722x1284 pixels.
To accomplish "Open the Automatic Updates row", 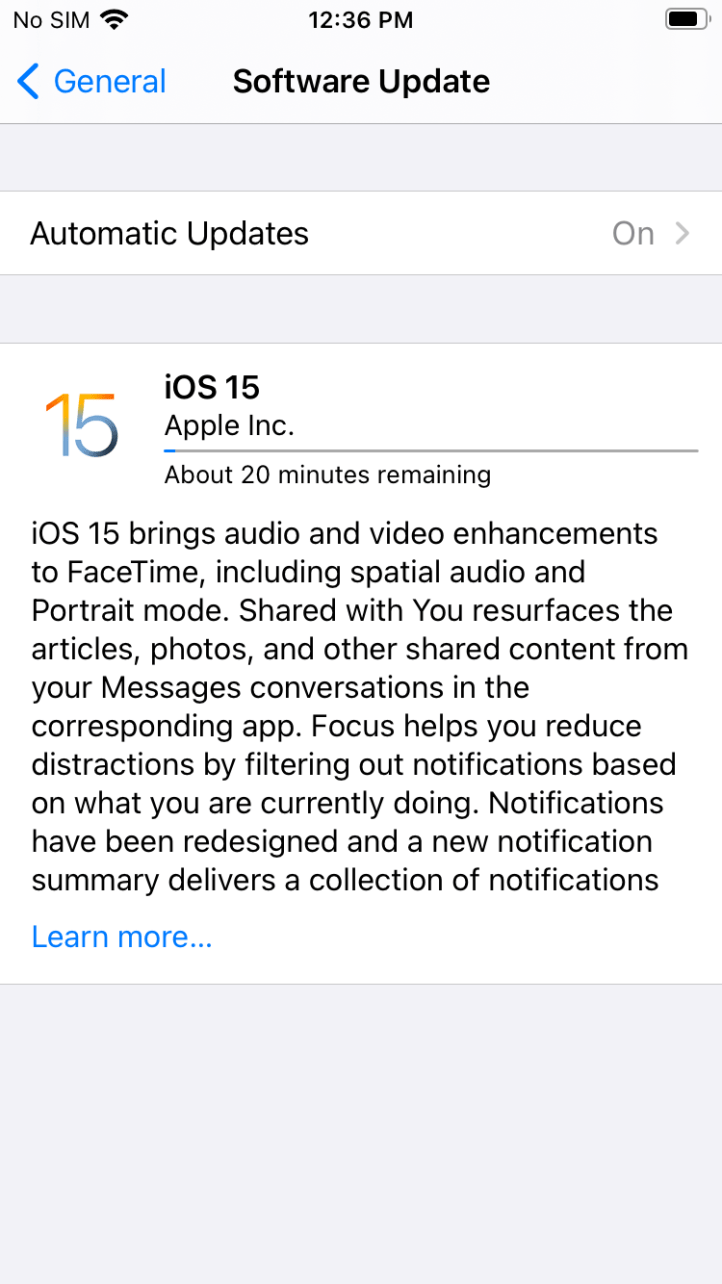I will (360, 233).
